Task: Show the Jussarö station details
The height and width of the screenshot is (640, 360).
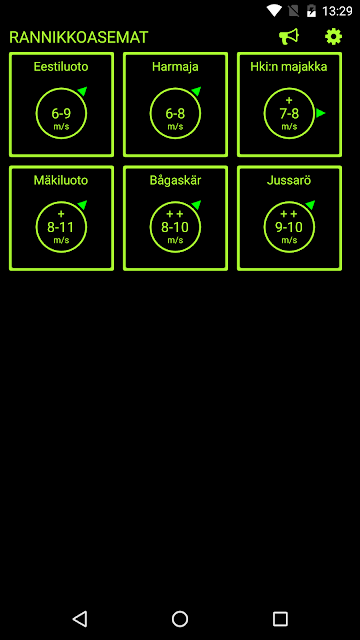Action: click(x=289, y=218)
